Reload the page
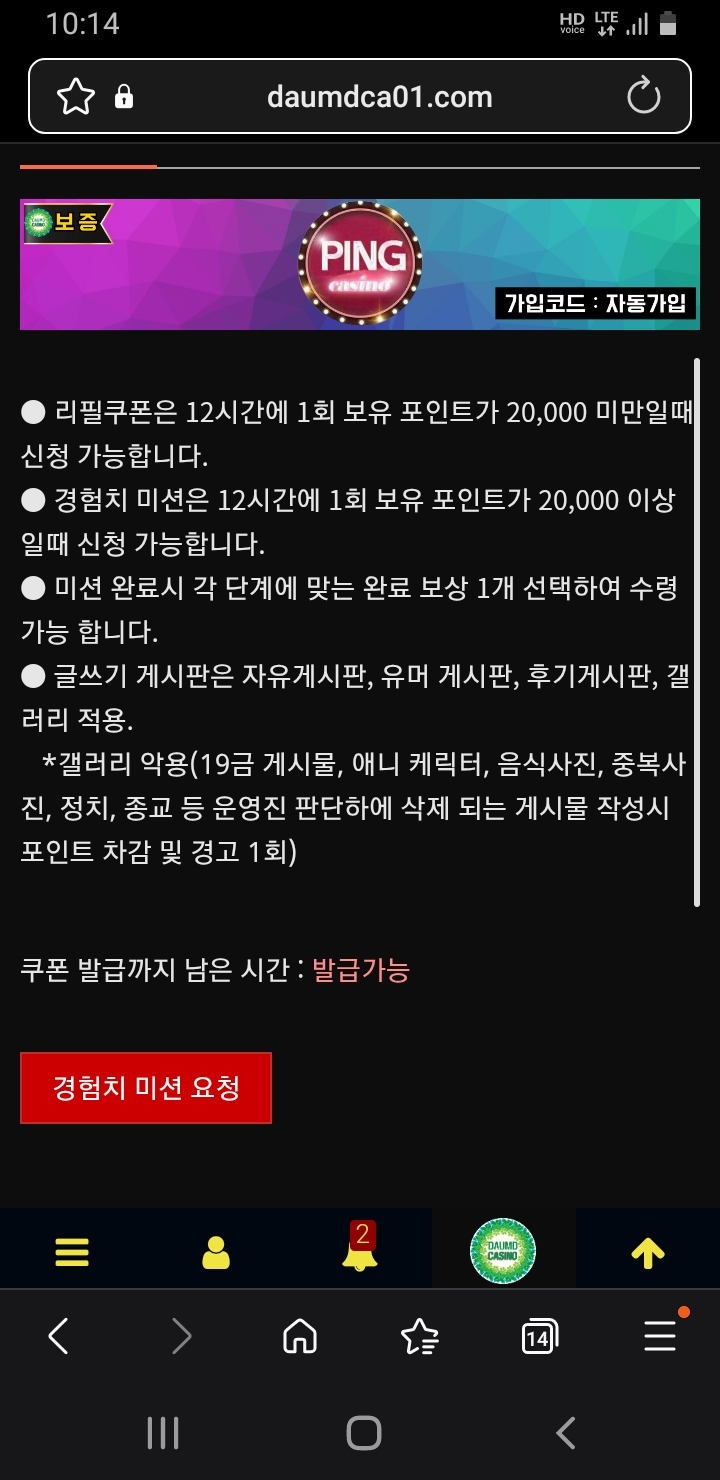 click(x=644, y=97)
